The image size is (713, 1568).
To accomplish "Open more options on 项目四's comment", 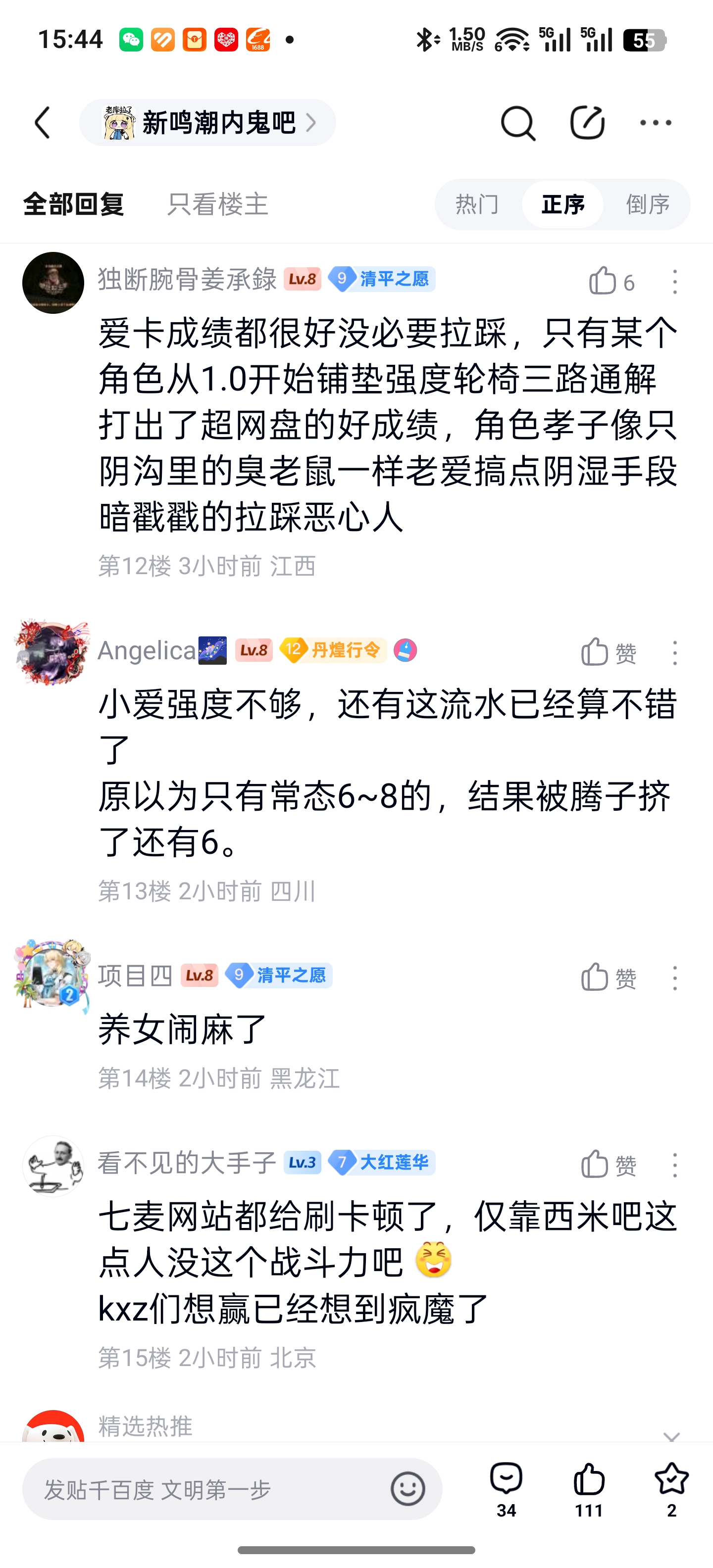I will 675,978.
